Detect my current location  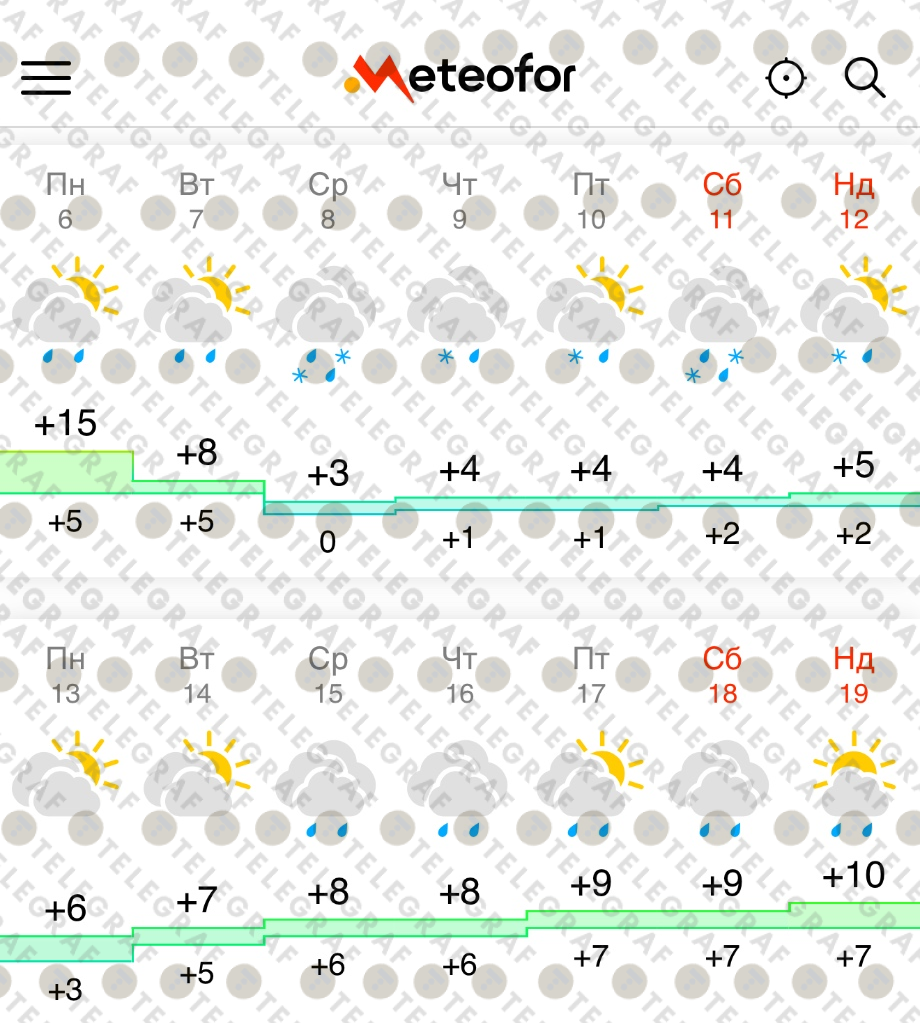pyautogui.click(x=786, y=77)
